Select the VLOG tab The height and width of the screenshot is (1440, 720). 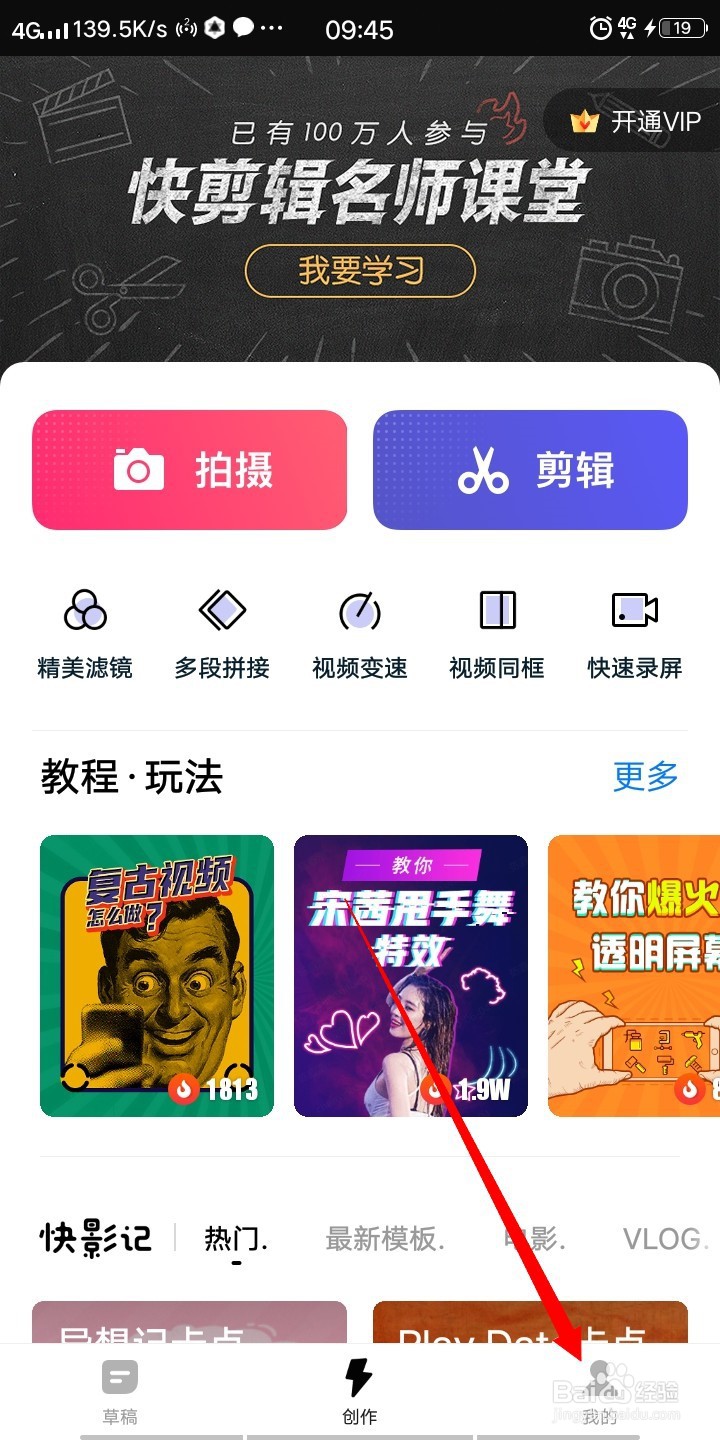(655, 1240)
